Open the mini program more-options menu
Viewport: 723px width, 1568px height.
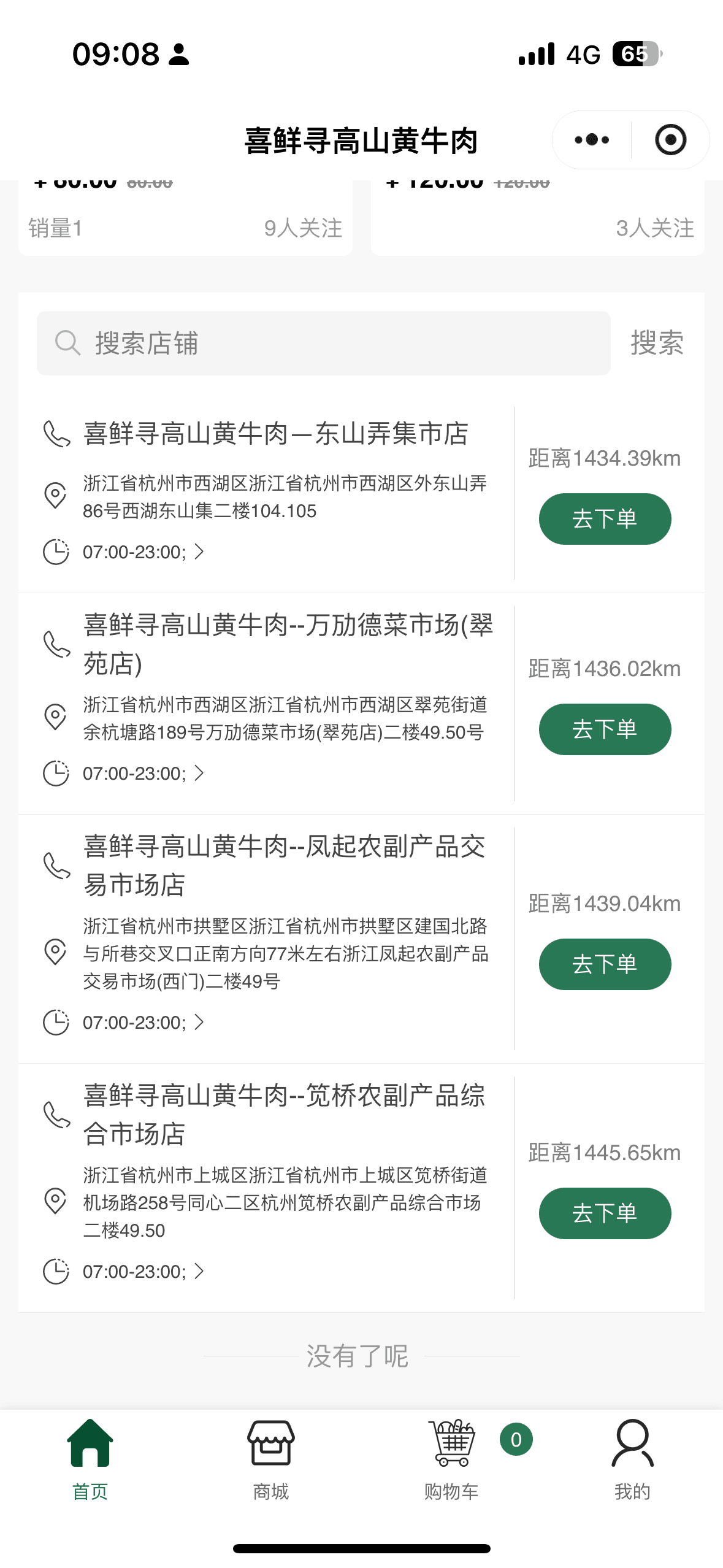pos(592,140)
